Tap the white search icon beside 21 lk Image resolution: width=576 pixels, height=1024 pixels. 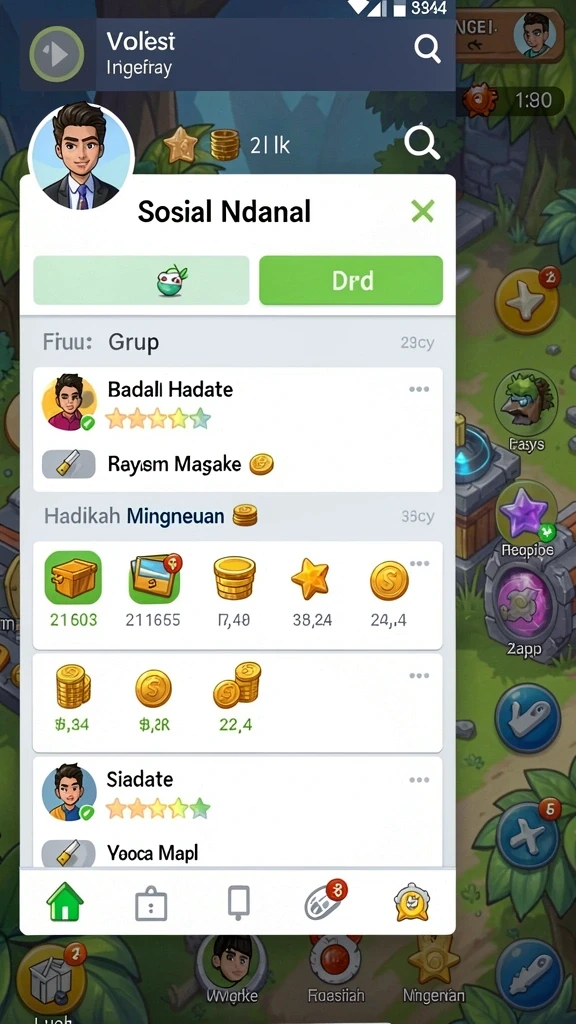pyautogui.click(x=422, y=142)
